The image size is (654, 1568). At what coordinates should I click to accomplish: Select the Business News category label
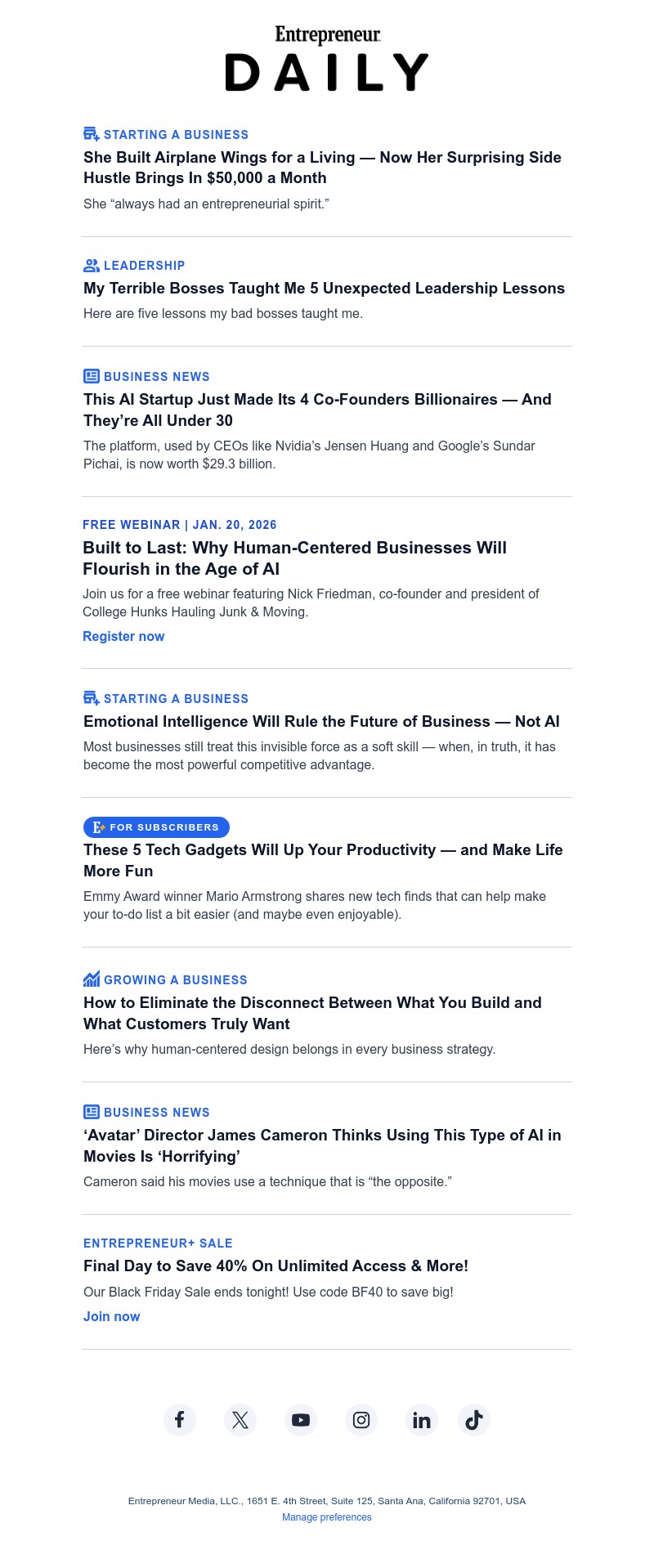(x=156, y=376)
